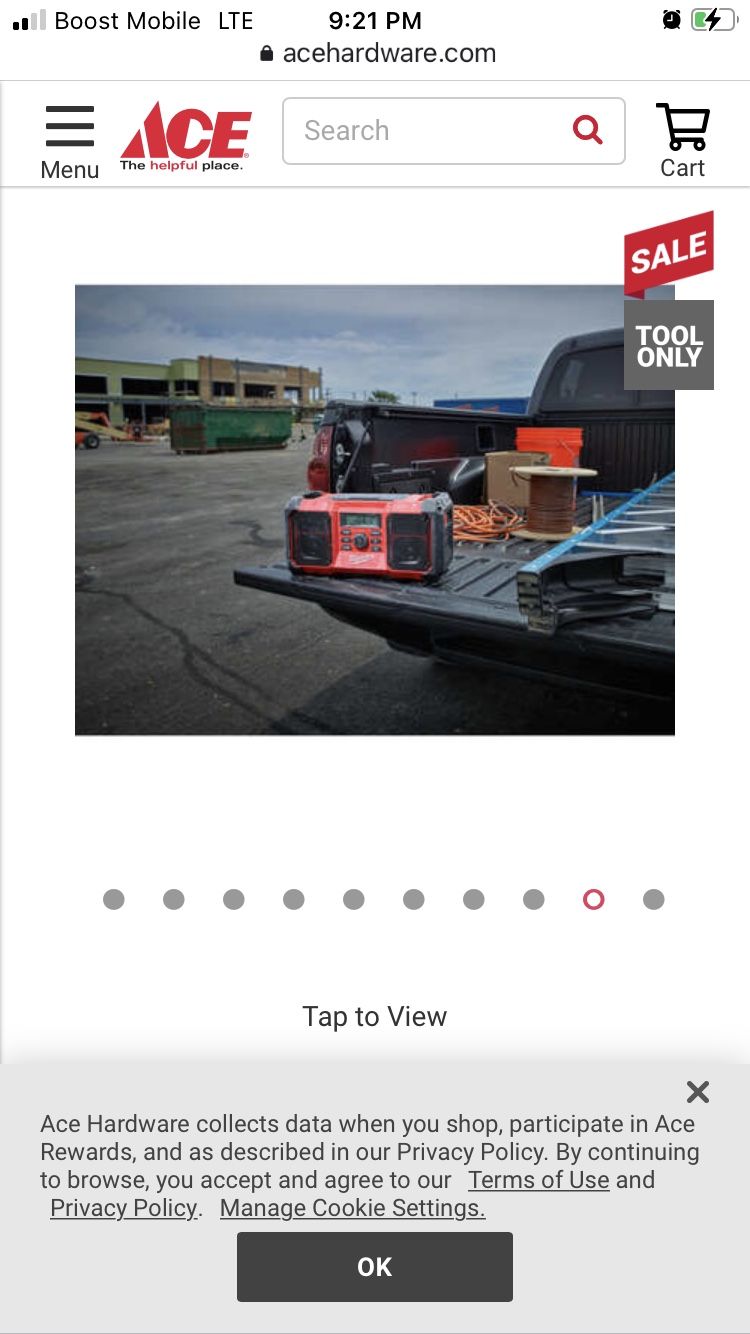Accept cookies with the OK button

pyautogui.click(x=375, y=1267)
